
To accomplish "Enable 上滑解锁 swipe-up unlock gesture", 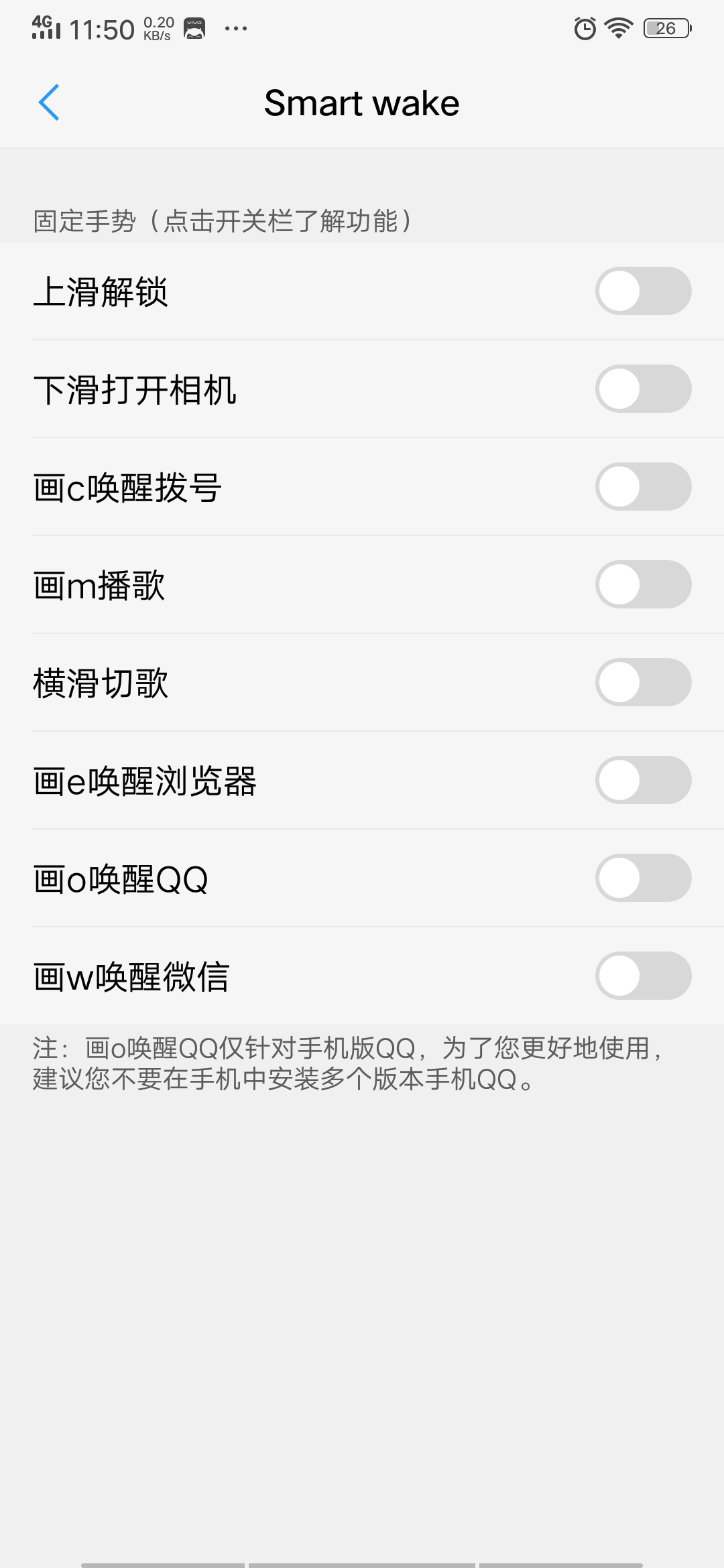I will 642,291.
